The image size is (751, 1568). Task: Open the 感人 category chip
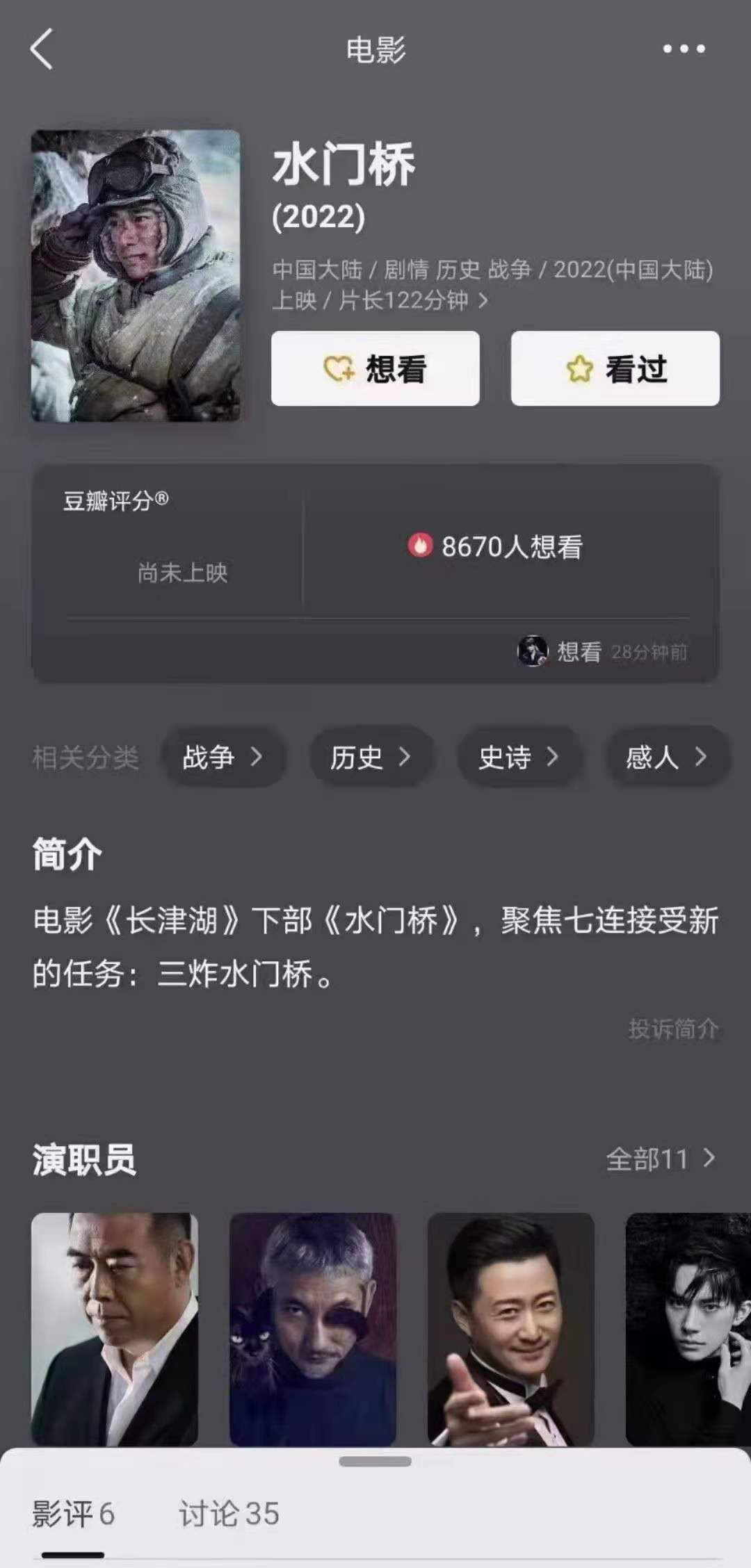pyautogui.click(x=666, y=757)
